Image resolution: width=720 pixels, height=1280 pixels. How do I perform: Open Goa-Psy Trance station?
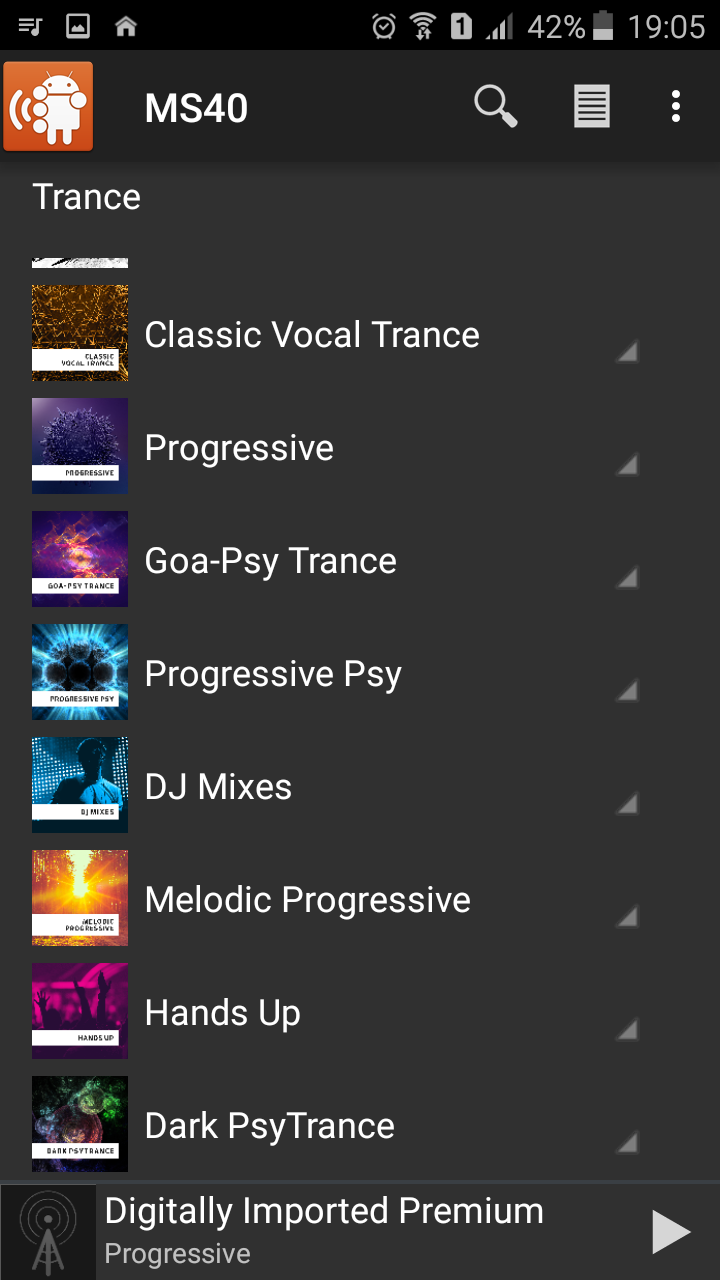click(271, 561)
